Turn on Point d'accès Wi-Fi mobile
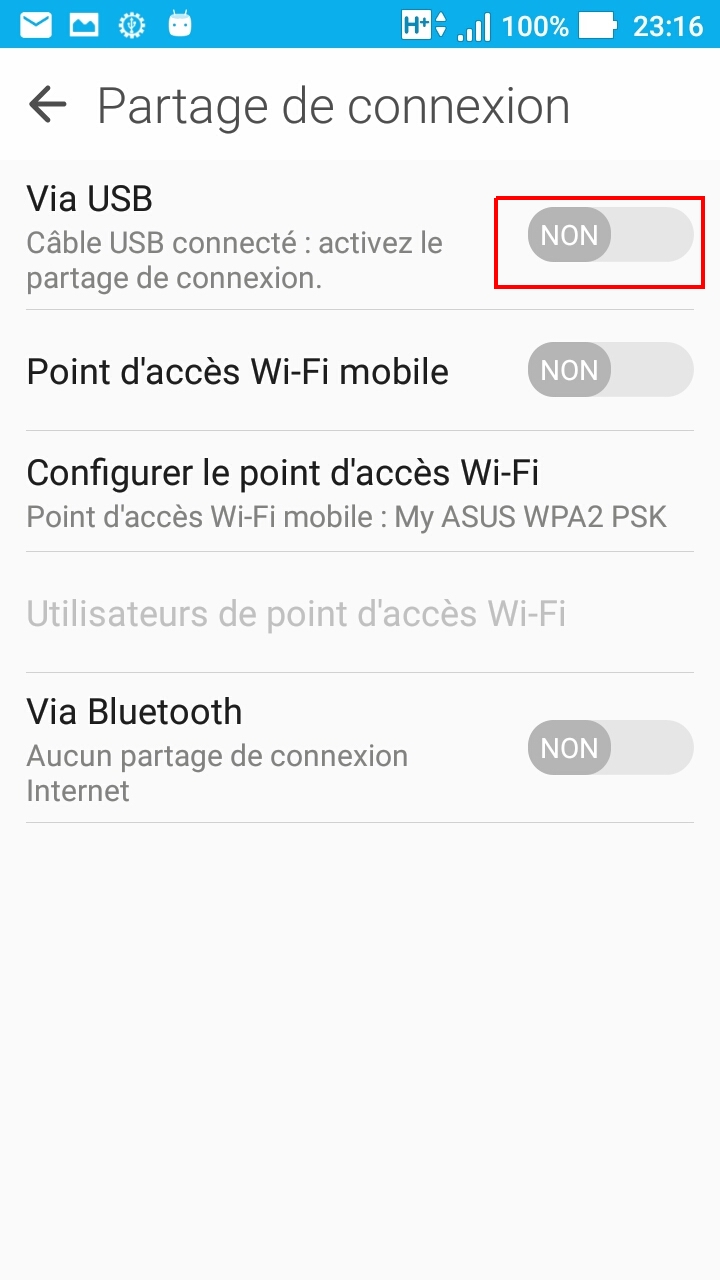 [x=609, y=370]
